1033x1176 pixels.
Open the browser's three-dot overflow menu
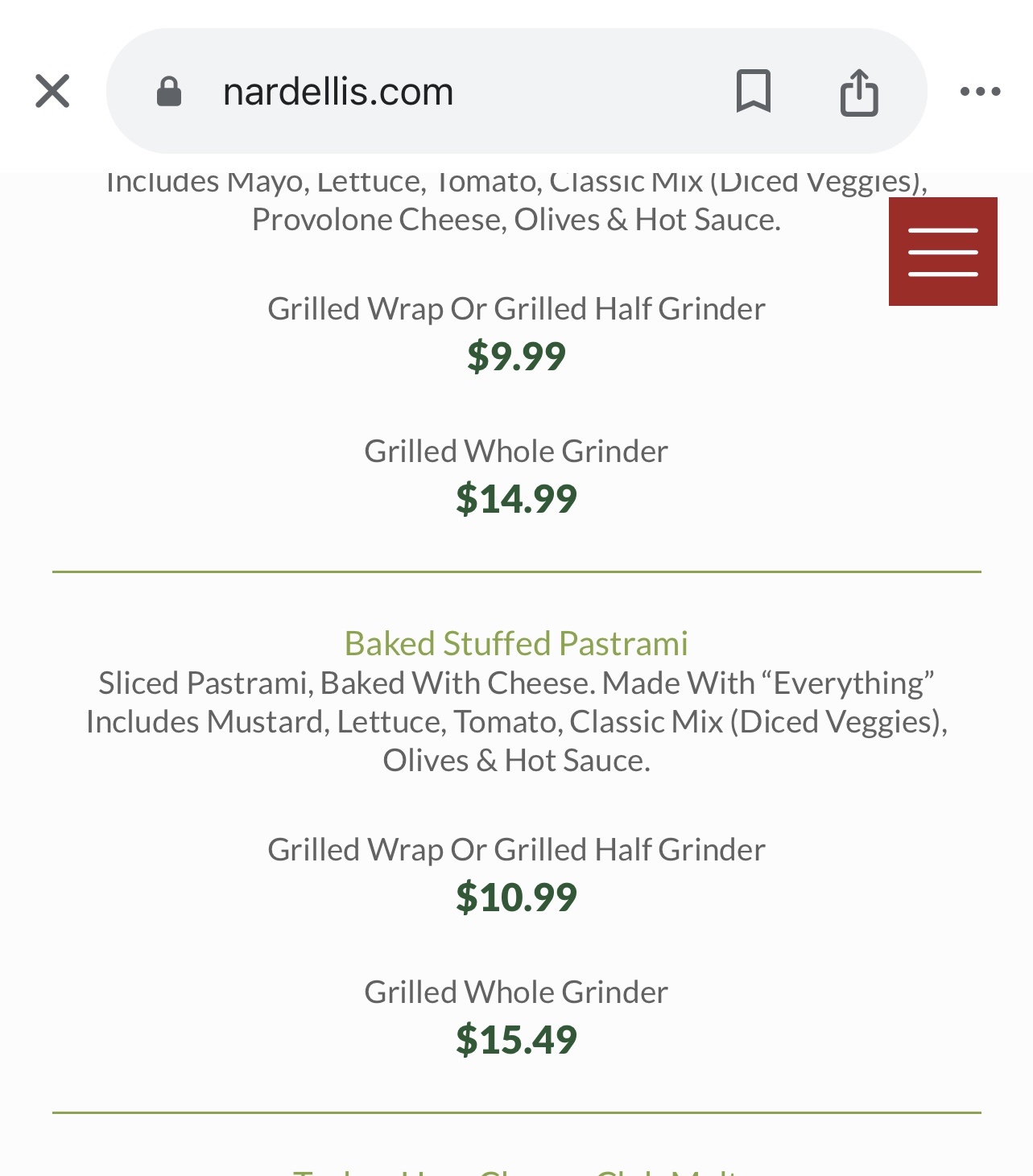(x=980, y=92)
